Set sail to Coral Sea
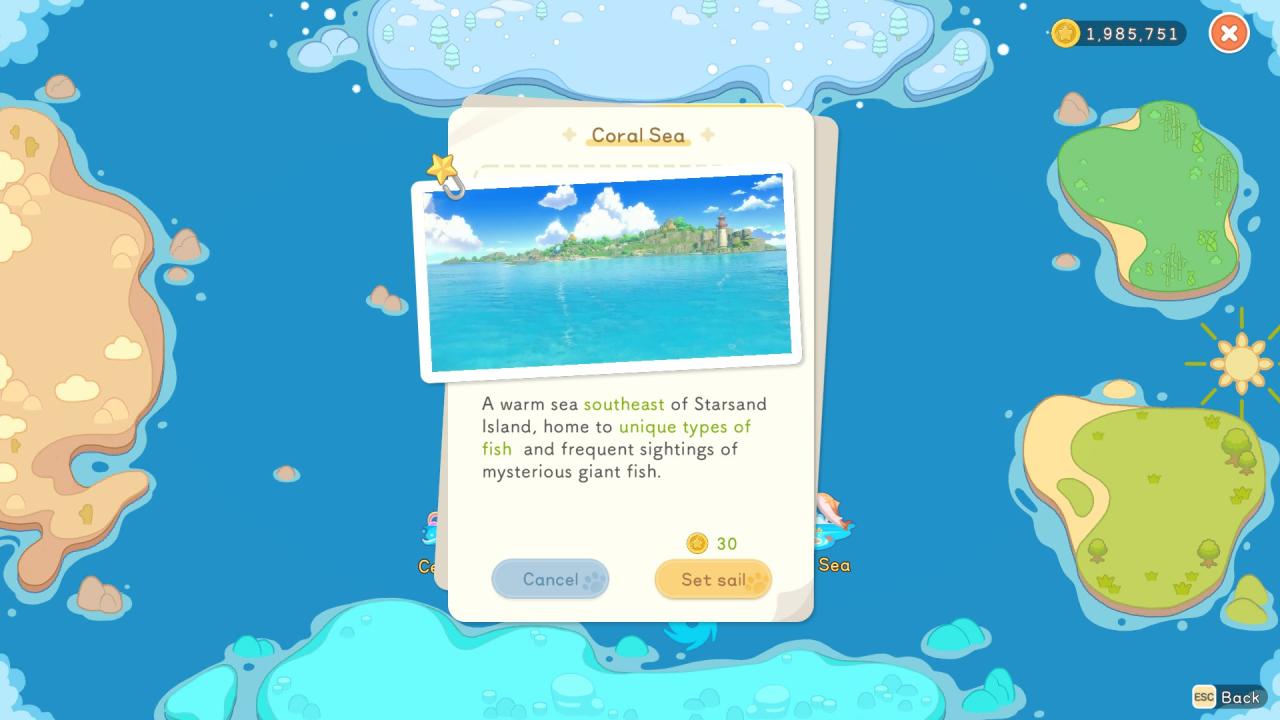 pyautogui.click(x=713, y=579)
